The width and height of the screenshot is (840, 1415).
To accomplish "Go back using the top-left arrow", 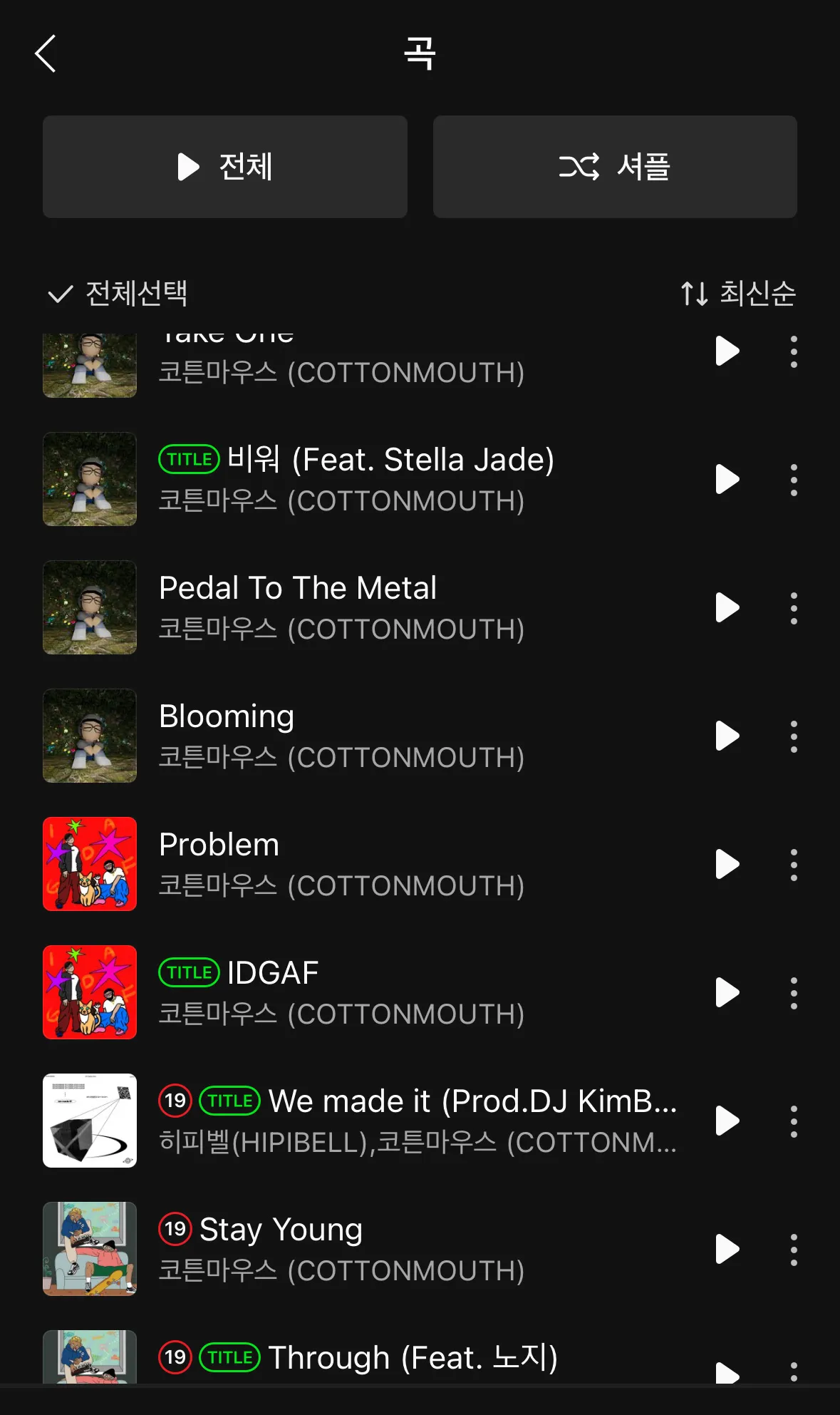I will [46, 54].
